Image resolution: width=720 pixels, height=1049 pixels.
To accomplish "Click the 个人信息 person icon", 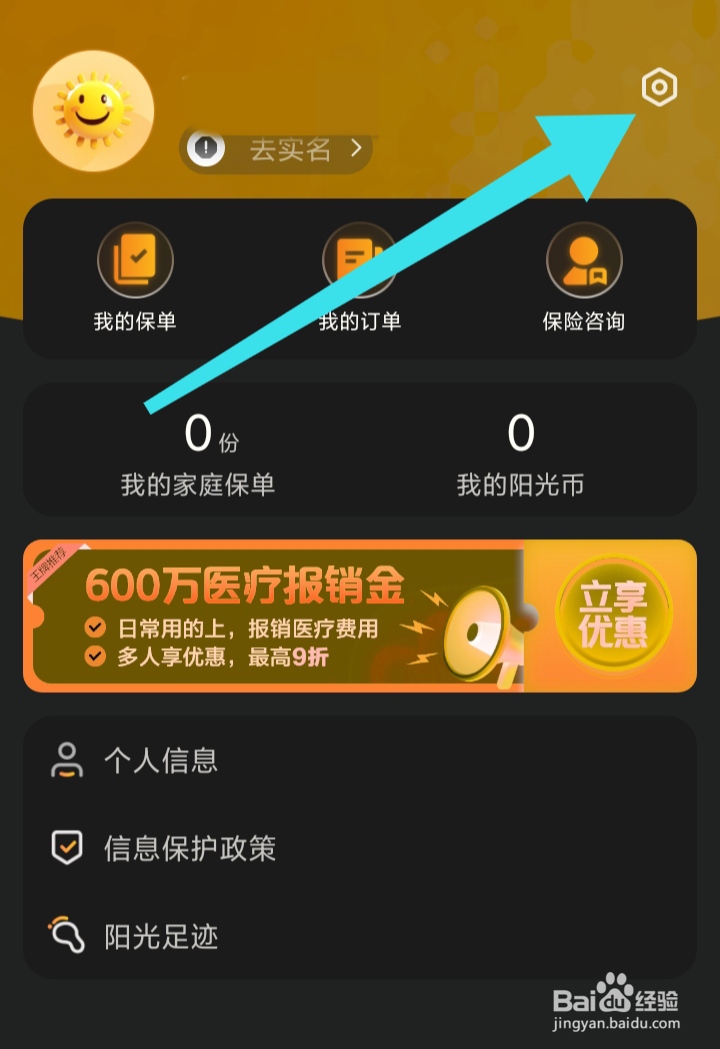I will pyautogui.click(x=65, y=760).
